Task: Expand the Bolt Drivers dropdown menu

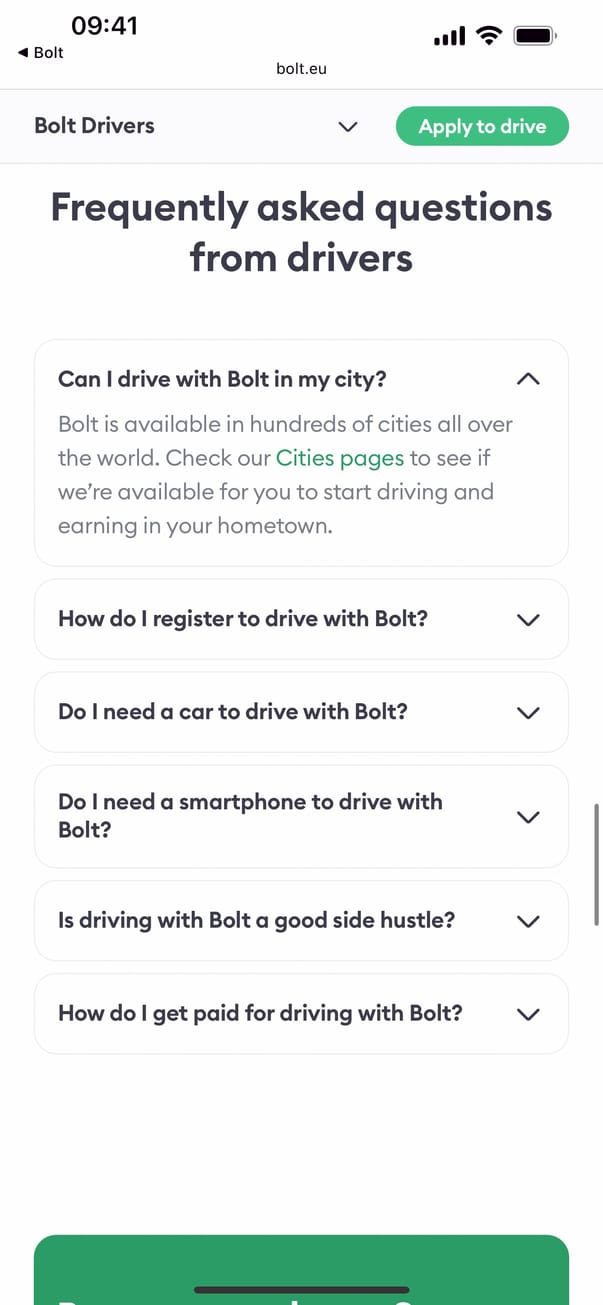Action: [347, 127]
